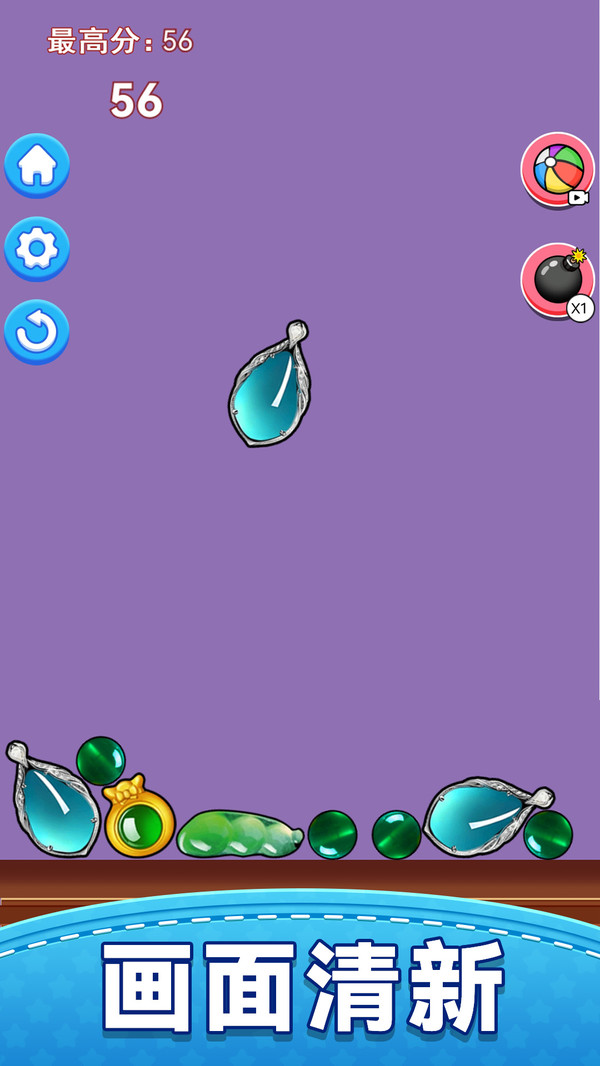The image size is (600, 1066).
Task: Restart the current game round
Action: click(x=37, y=331)
